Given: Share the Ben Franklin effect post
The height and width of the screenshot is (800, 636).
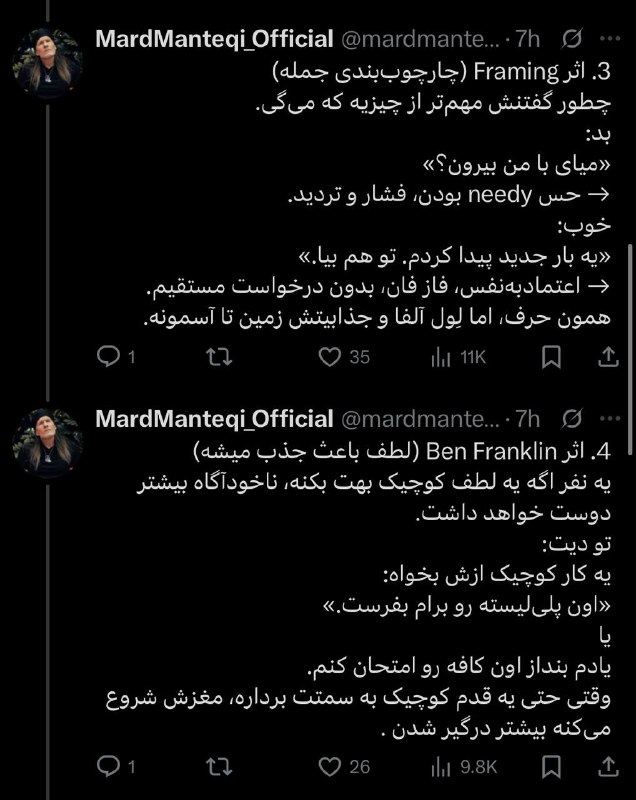Looking at the screenshot, I should pyautogui.click(x=606, y=766).
